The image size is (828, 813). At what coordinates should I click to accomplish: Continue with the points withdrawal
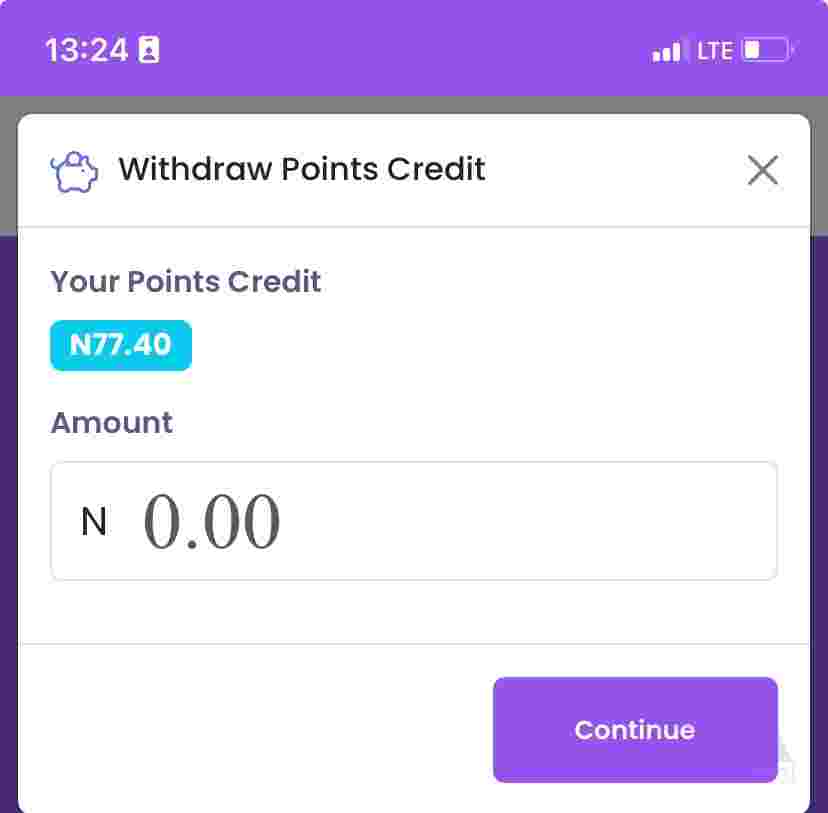[635, 730]
